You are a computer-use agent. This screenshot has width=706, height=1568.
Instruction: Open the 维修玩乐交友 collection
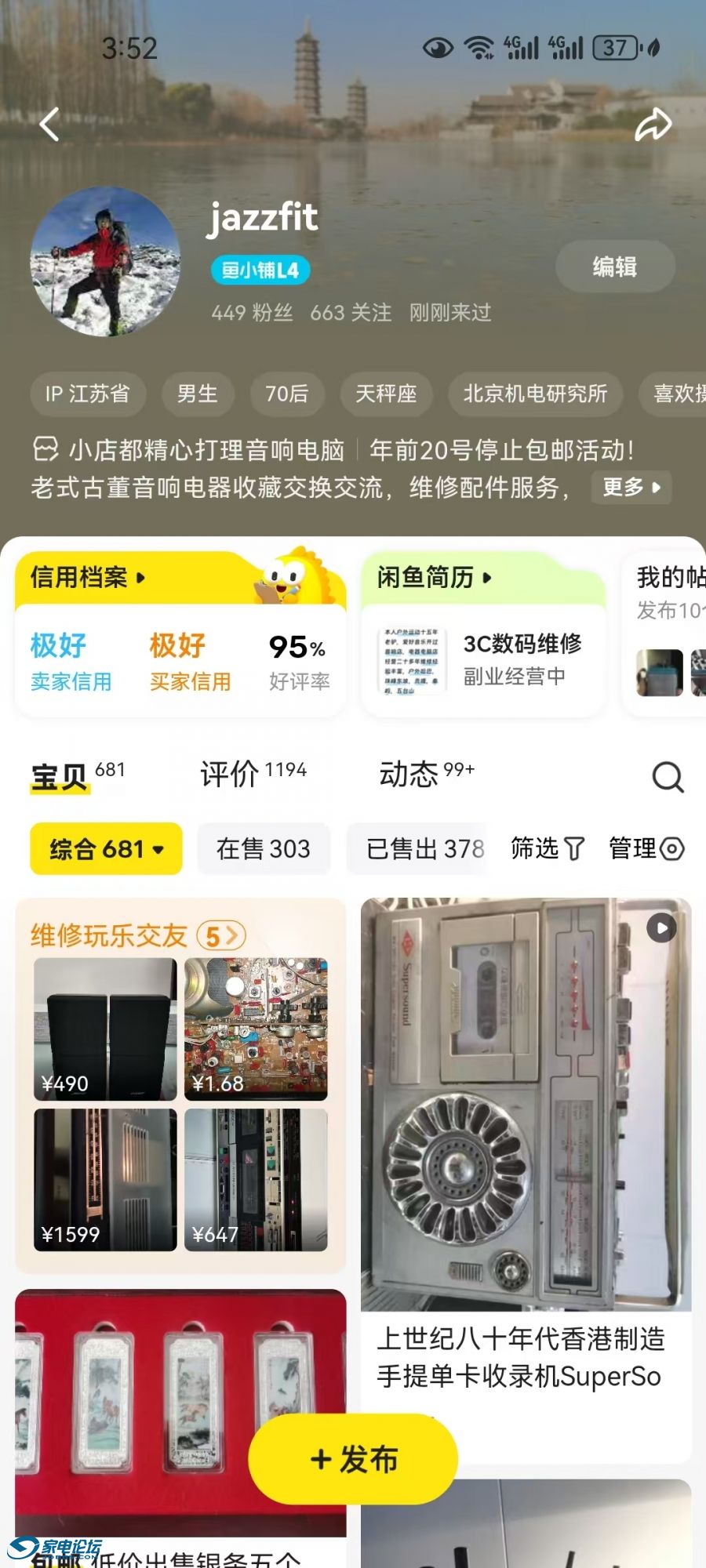(138, 935)
